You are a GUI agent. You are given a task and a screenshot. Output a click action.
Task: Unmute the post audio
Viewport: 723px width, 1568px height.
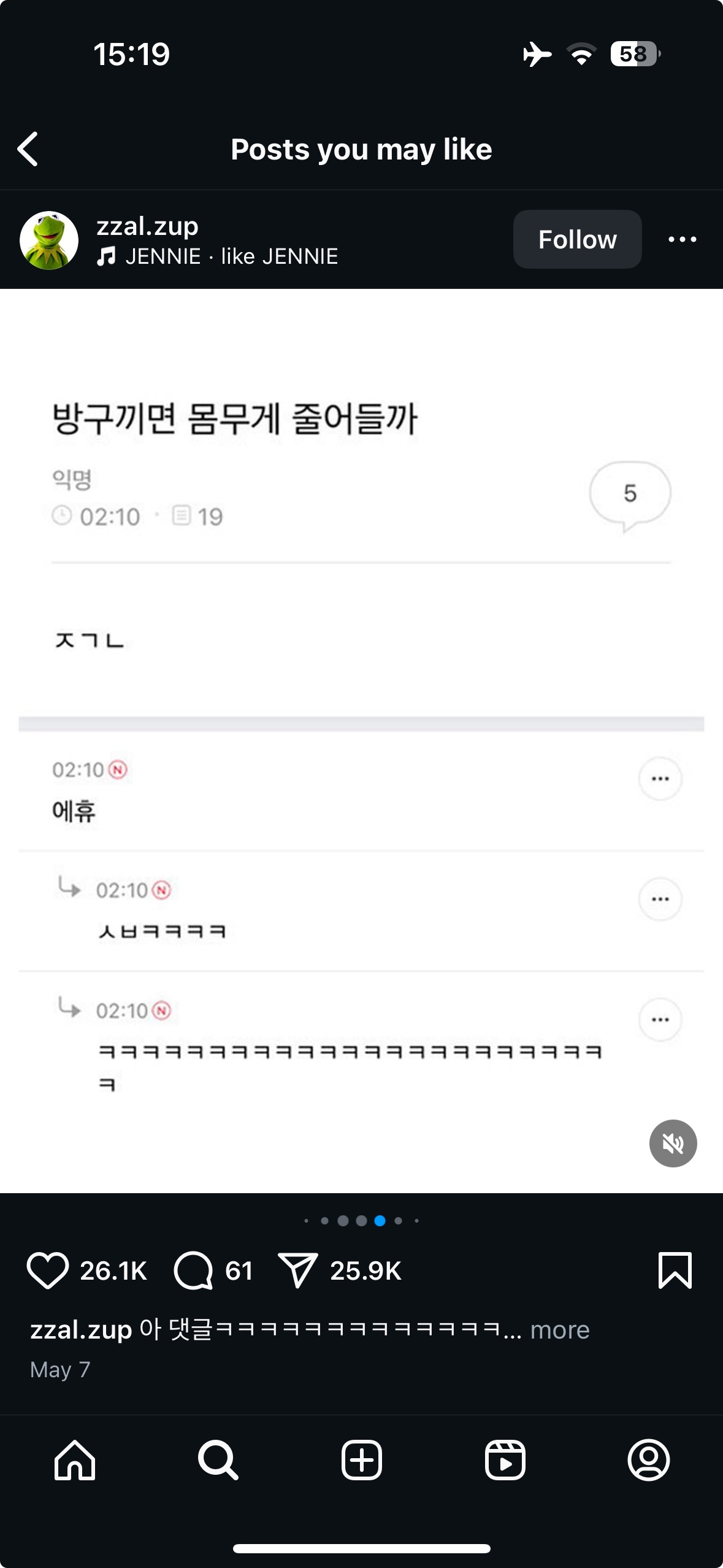(x=673, y=1143)
